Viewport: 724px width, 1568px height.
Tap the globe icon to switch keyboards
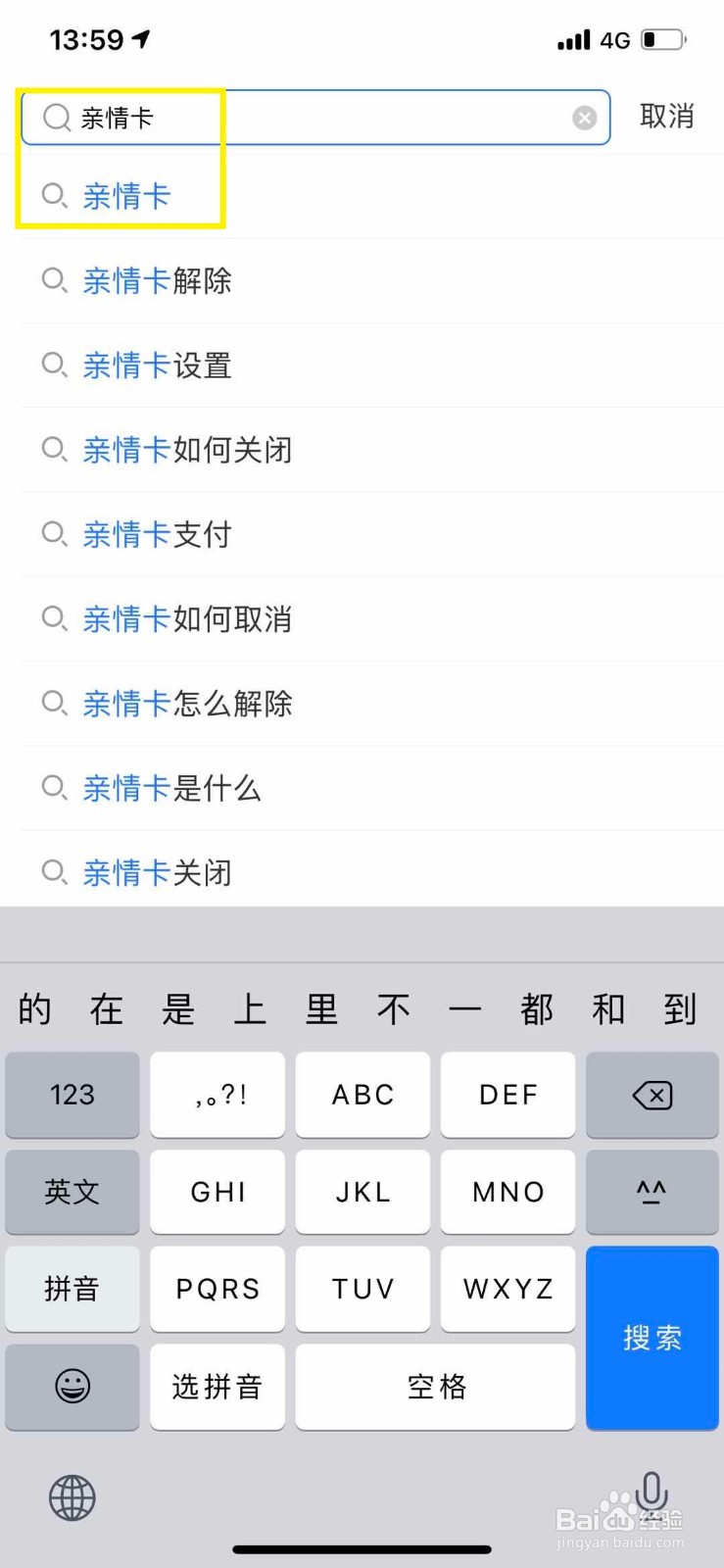tap(72, 1496)
